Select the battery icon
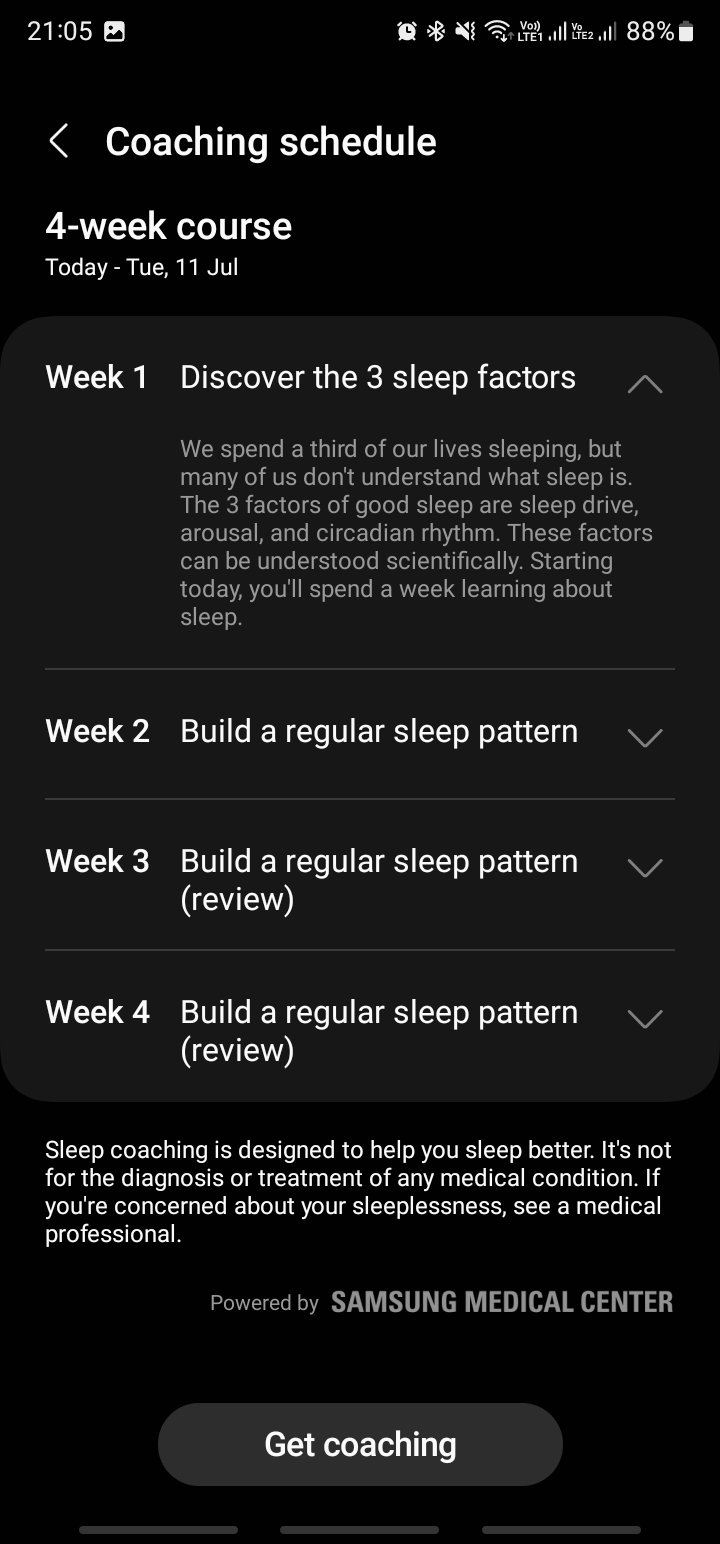This screenshot has height=1544, width=720. (x=686, y=30)
